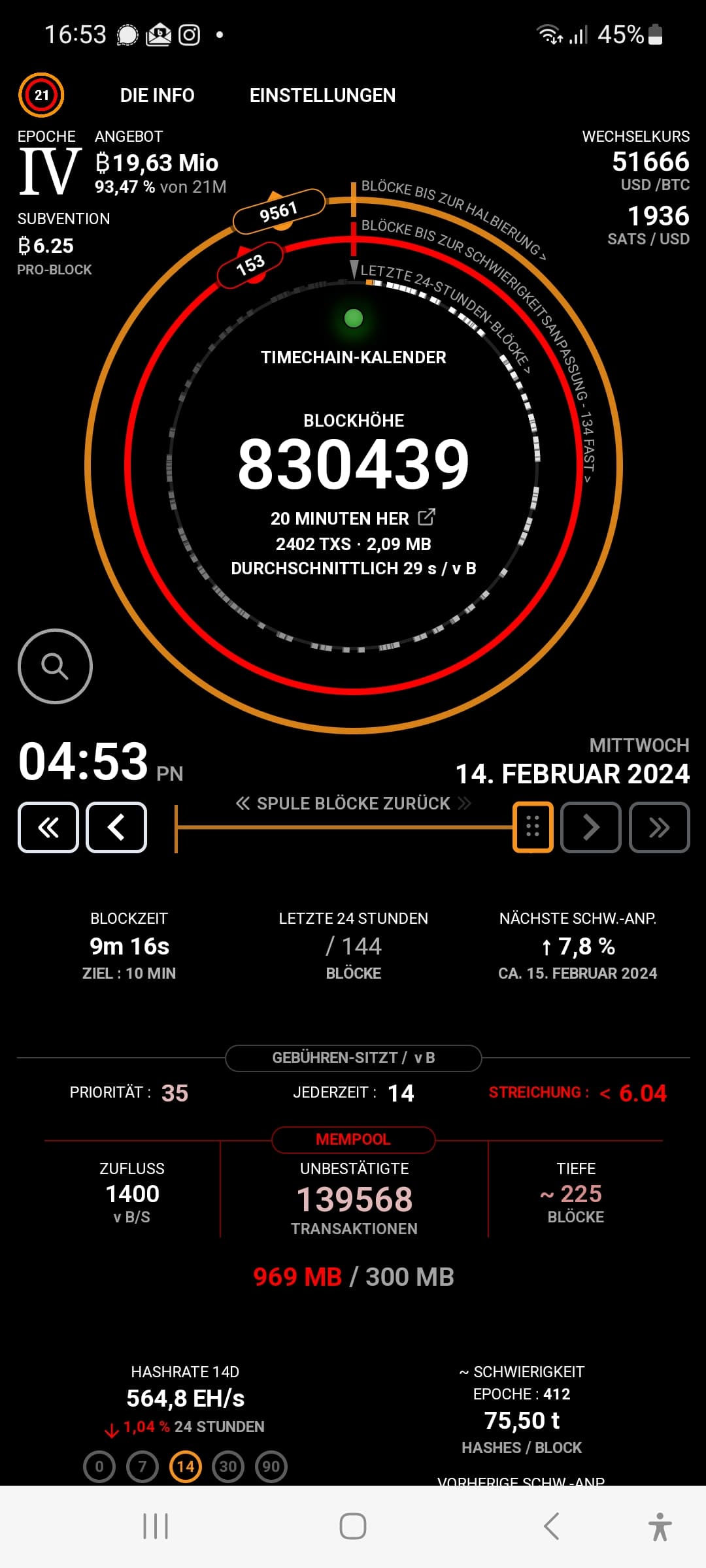The image size is (706, 1568).
Task: Select 7 day hashrate period
Action: pos(143,1467)
